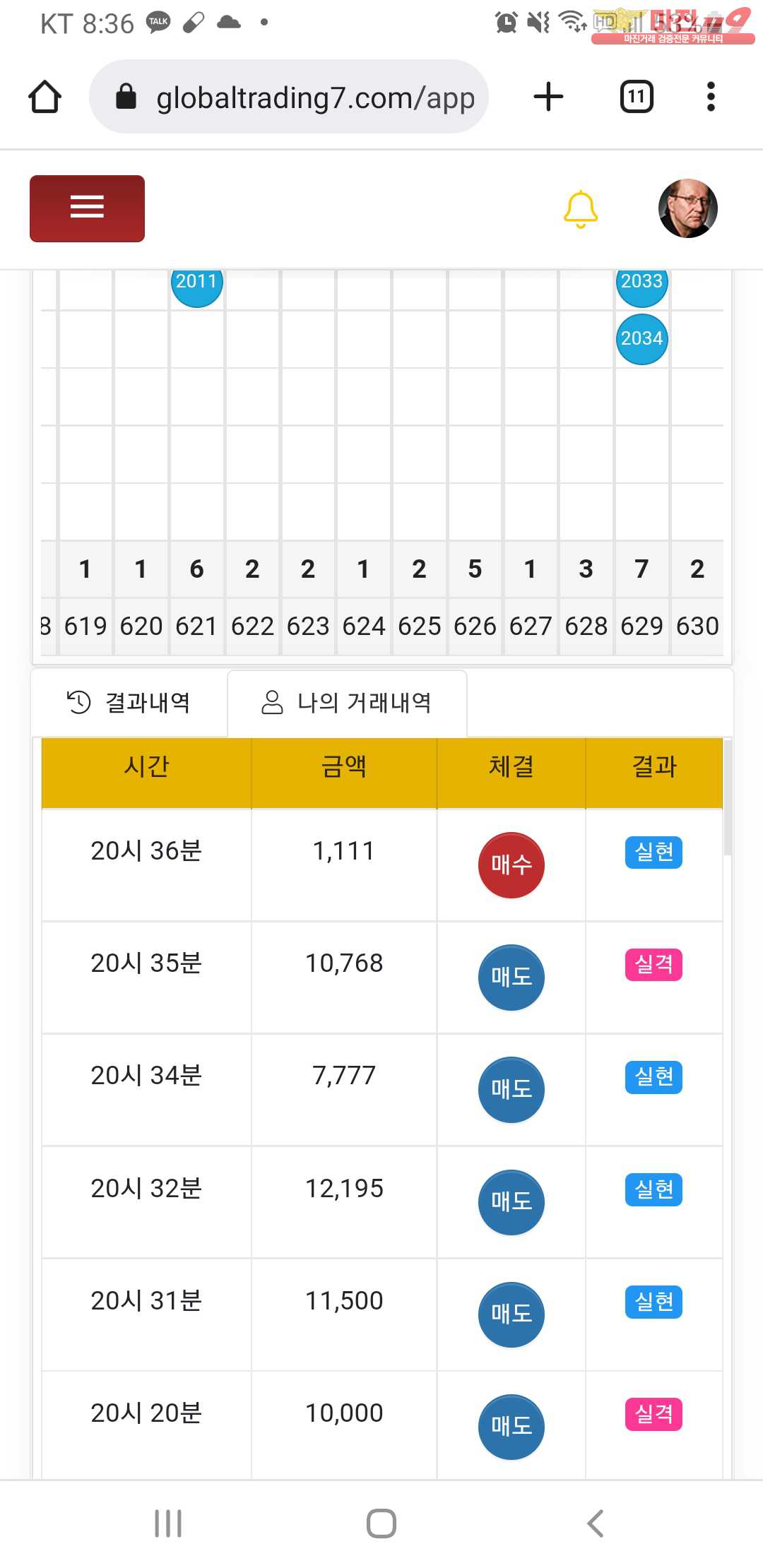The width and height of the screenshot is (763, 1568).
Task: Open the red hamburger menu
Action: [87, 208]
